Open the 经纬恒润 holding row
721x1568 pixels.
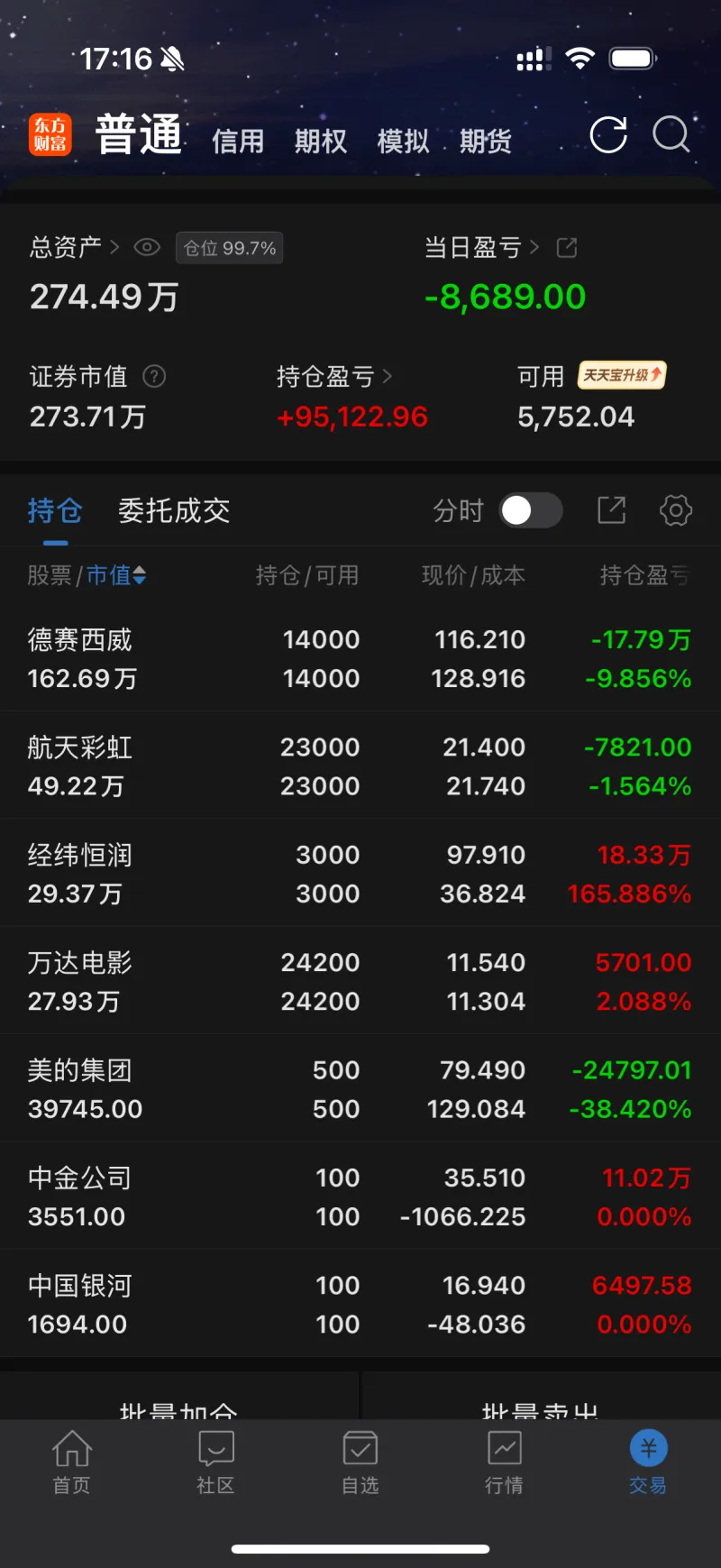(360, 873)
